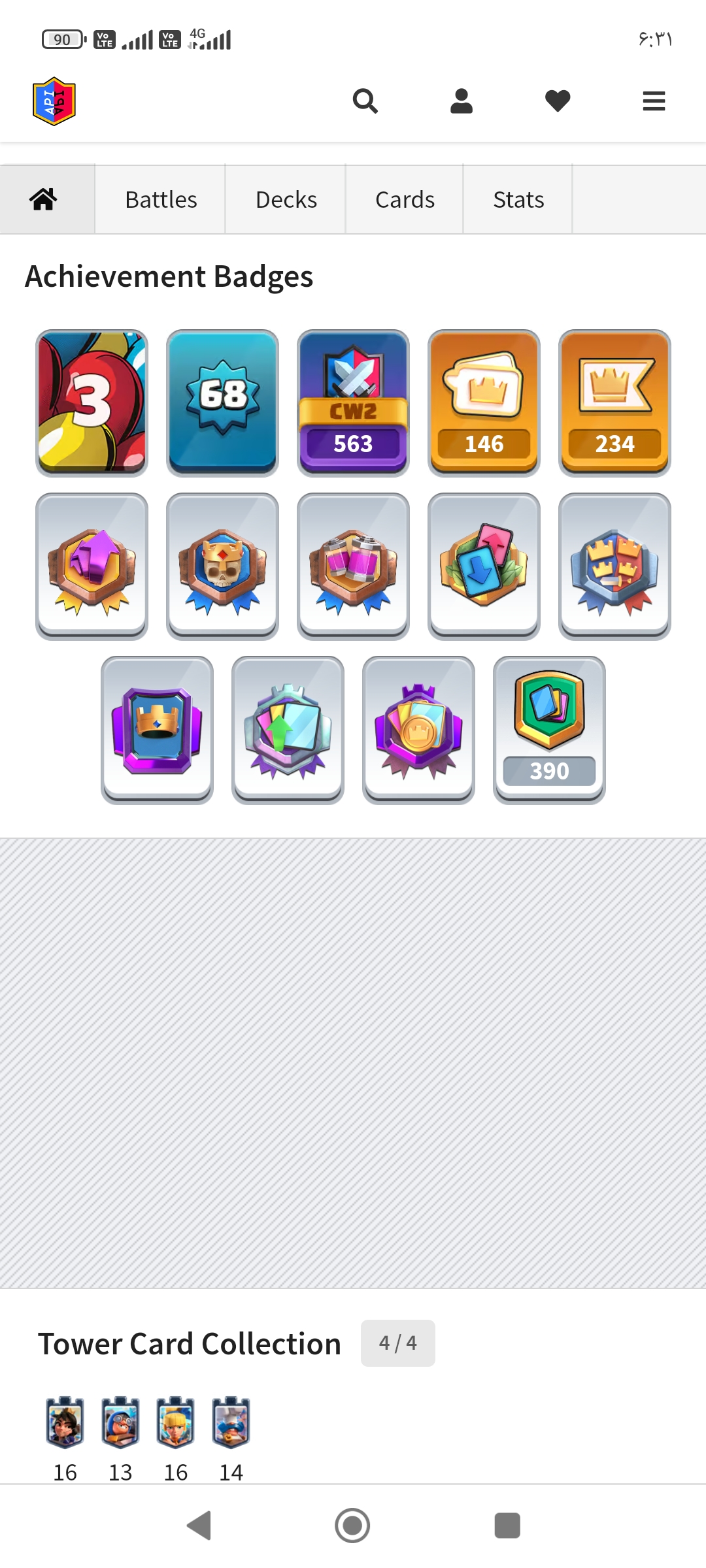Switch to the Decks tab
This screenshot has height=1568, width=706.
286,199
